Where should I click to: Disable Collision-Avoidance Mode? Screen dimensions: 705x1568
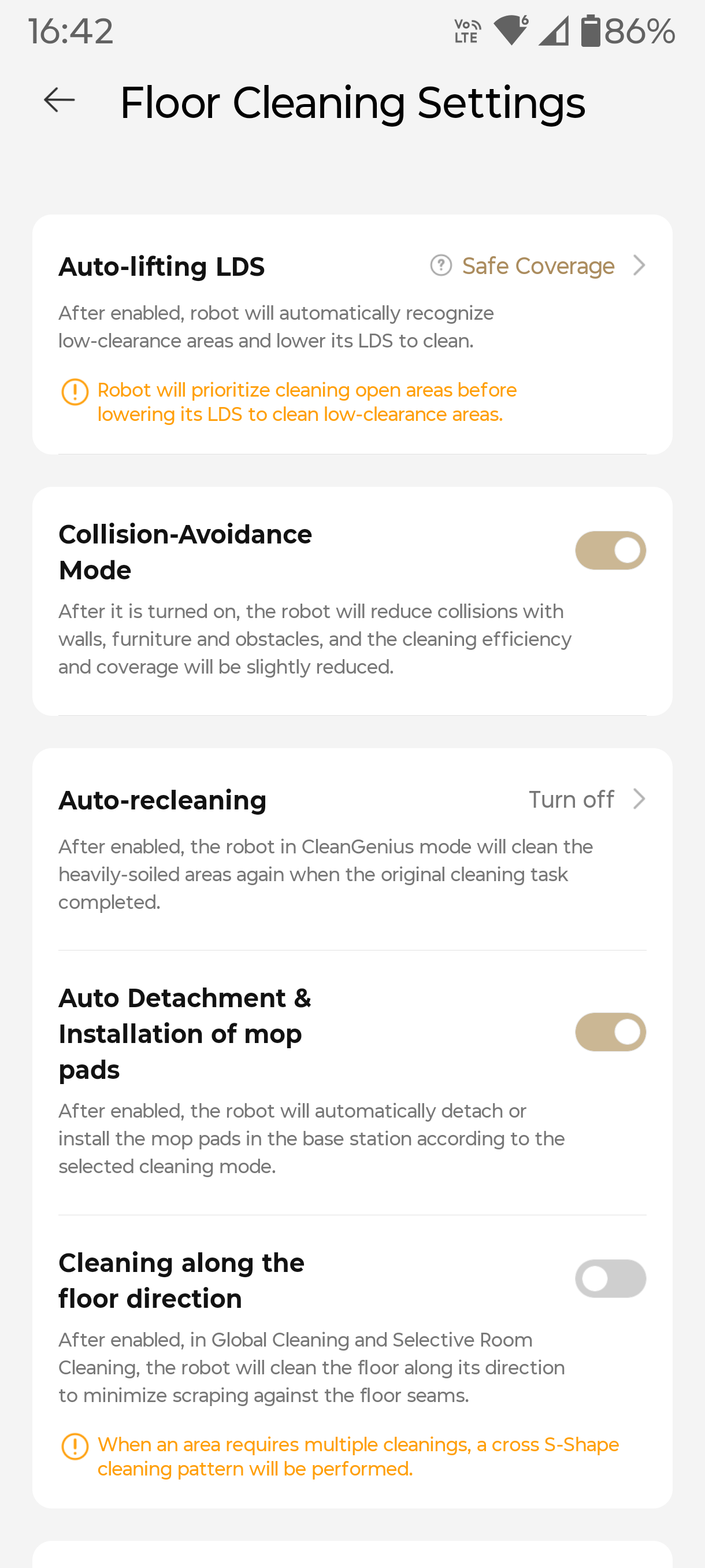pos(610,551)
